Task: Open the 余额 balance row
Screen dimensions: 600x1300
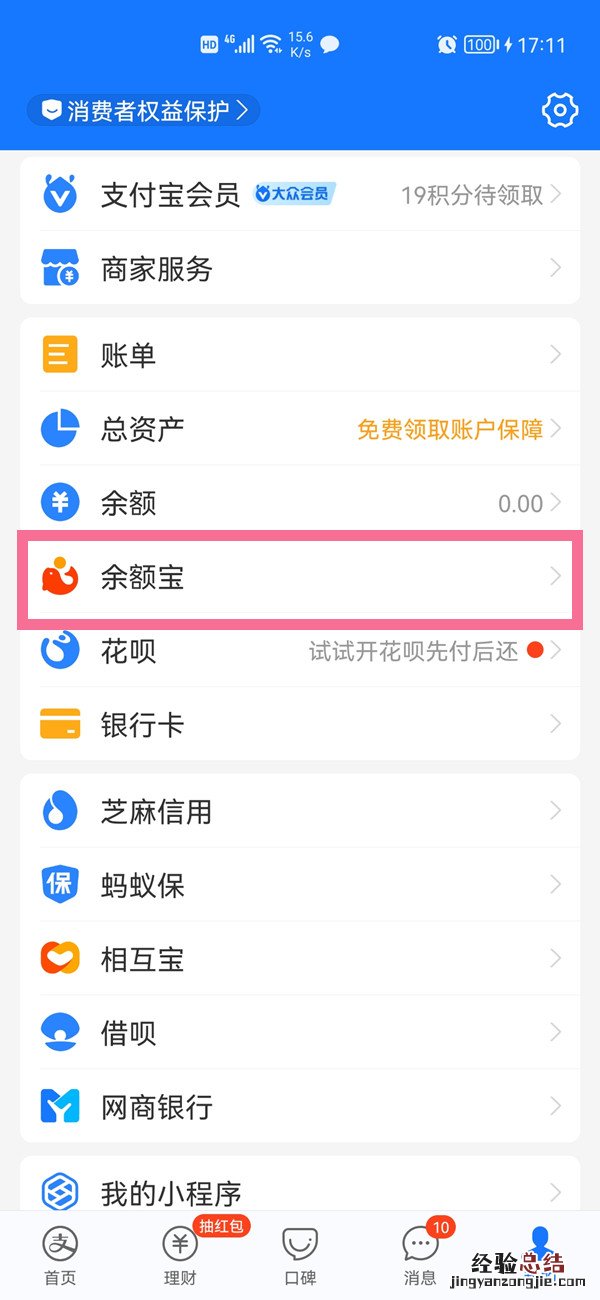Action: [x=300, y=503]
